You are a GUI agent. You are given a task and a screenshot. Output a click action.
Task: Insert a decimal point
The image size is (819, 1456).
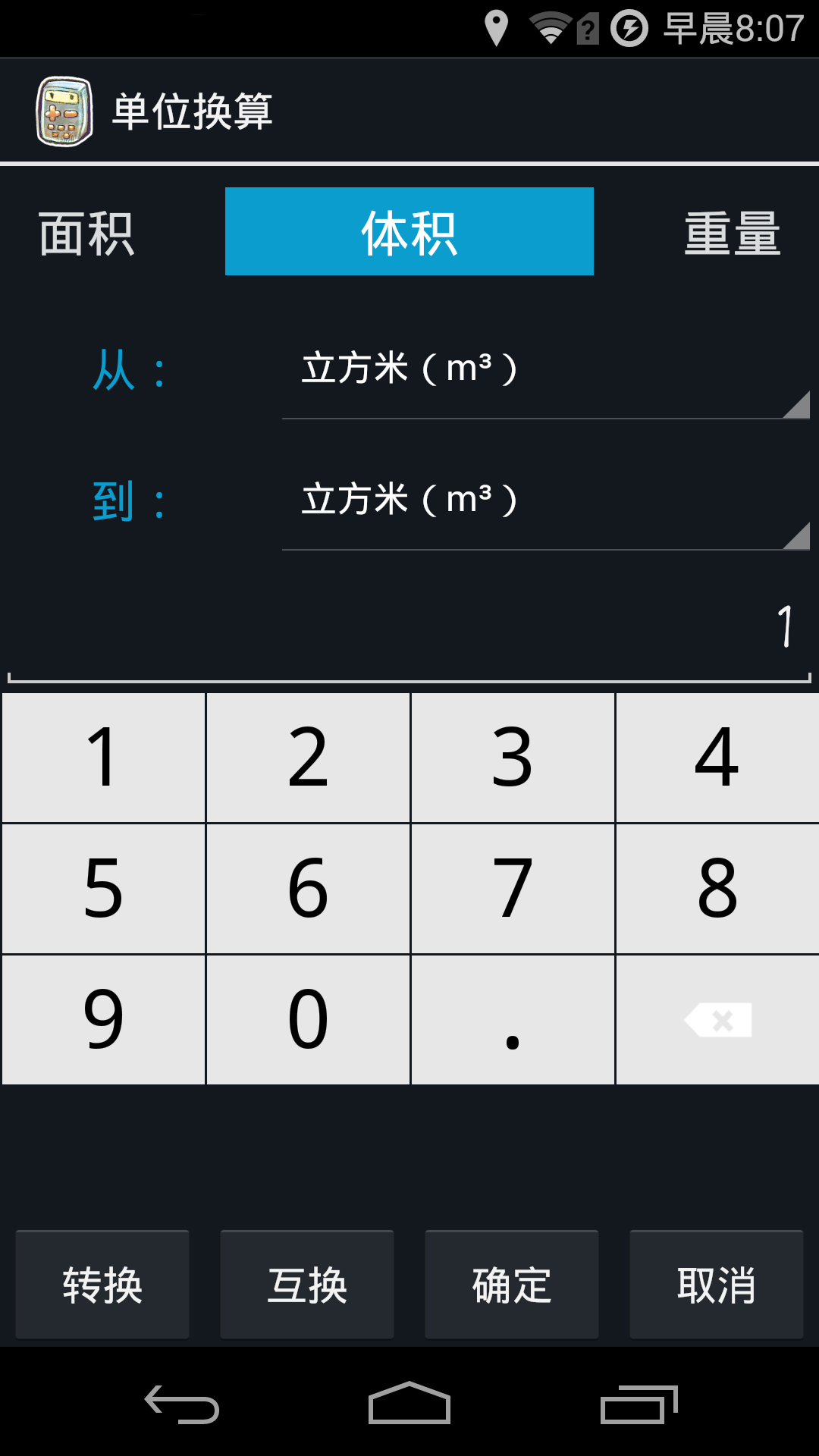(x=513, y=1020)
